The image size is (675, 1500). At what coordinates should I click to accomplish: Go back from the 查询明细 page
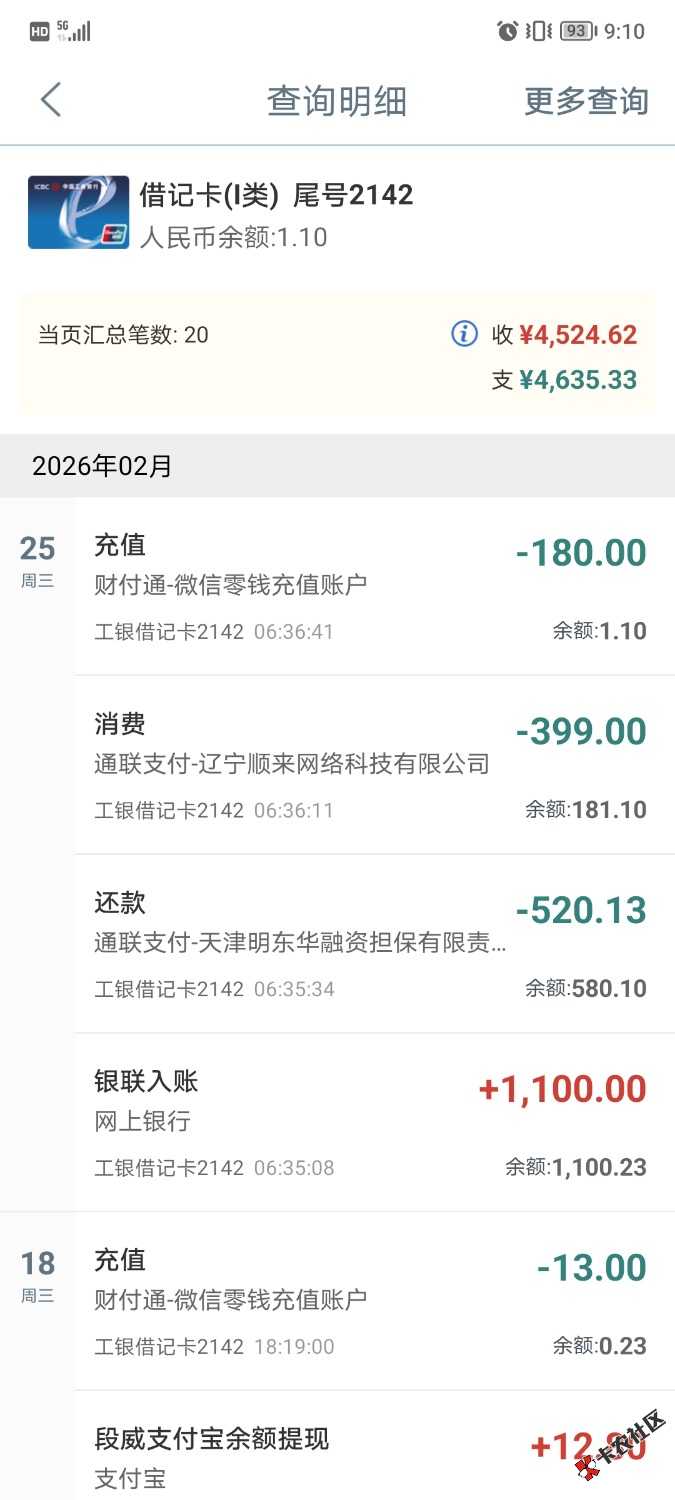[51, 100]
